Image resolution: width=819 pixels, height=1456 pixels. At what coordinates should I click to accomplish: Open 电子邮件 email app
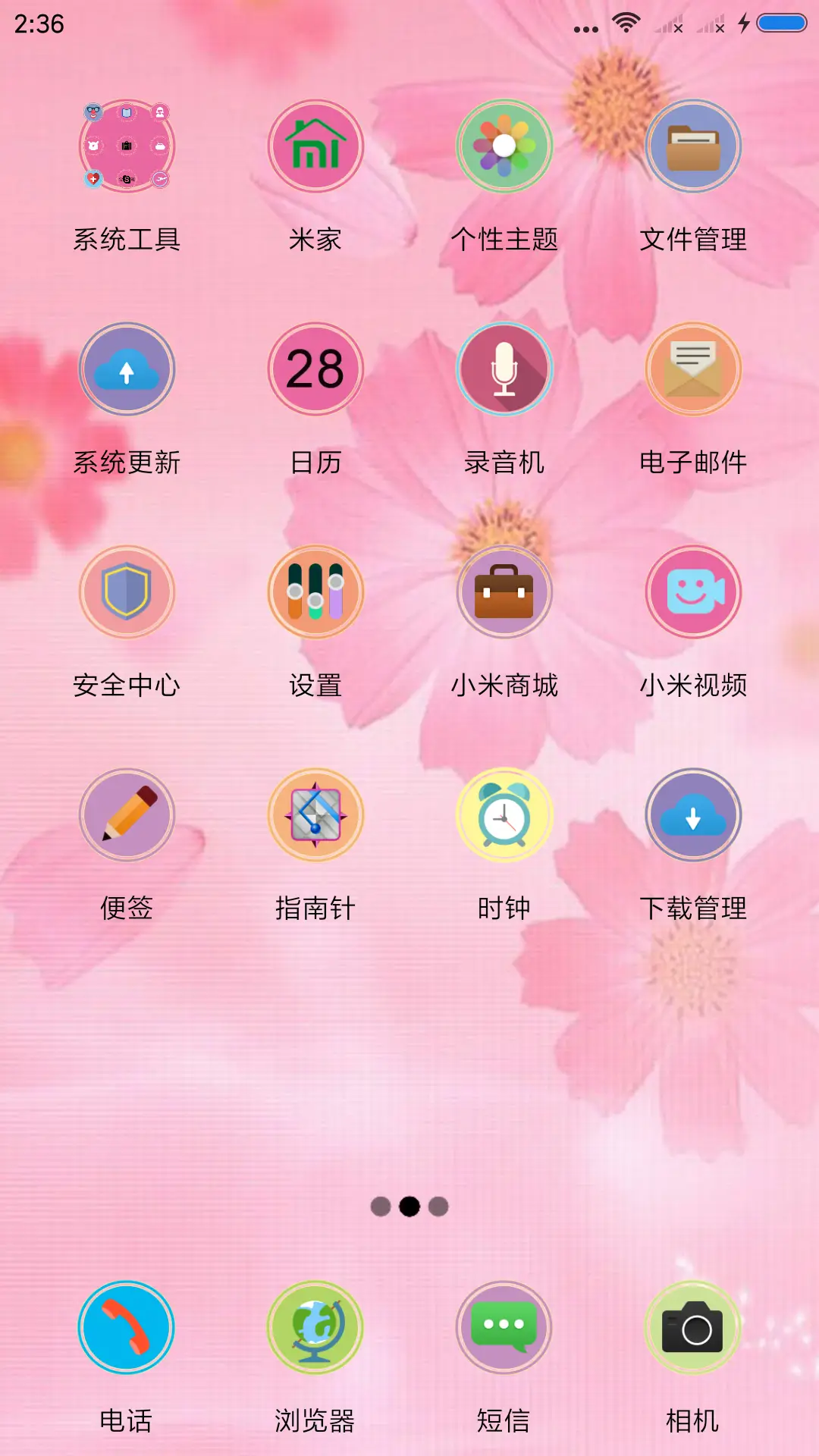coord(693,369)
